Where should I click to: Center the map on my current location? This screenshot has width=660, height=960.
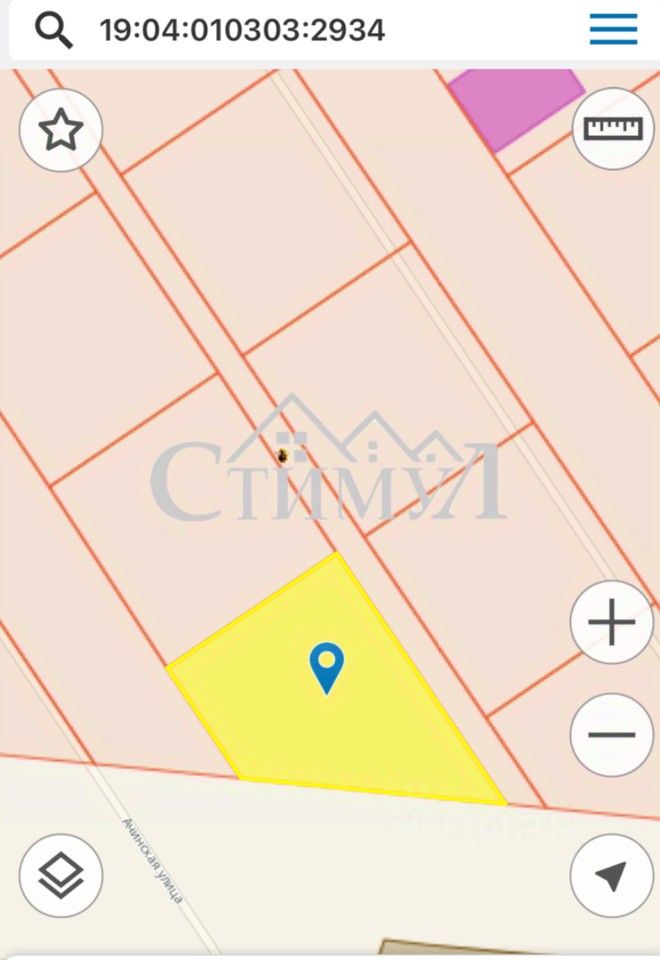click(x=611, y=876)
